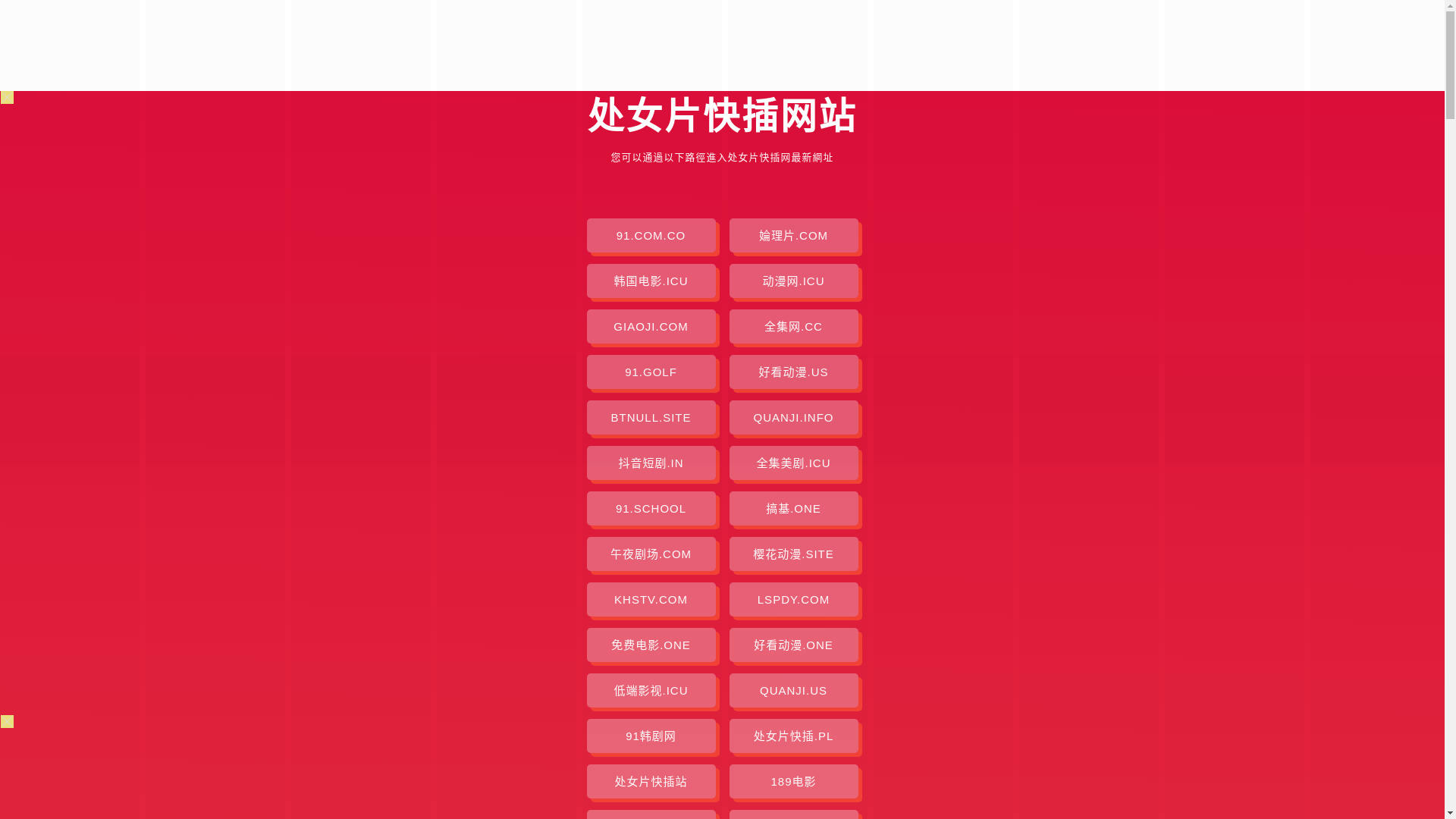Image resolution: width=1456 pixels, height=819 pixels.
Task: Open 樱花动漫.SITE
Action: (x=793, y=554)
